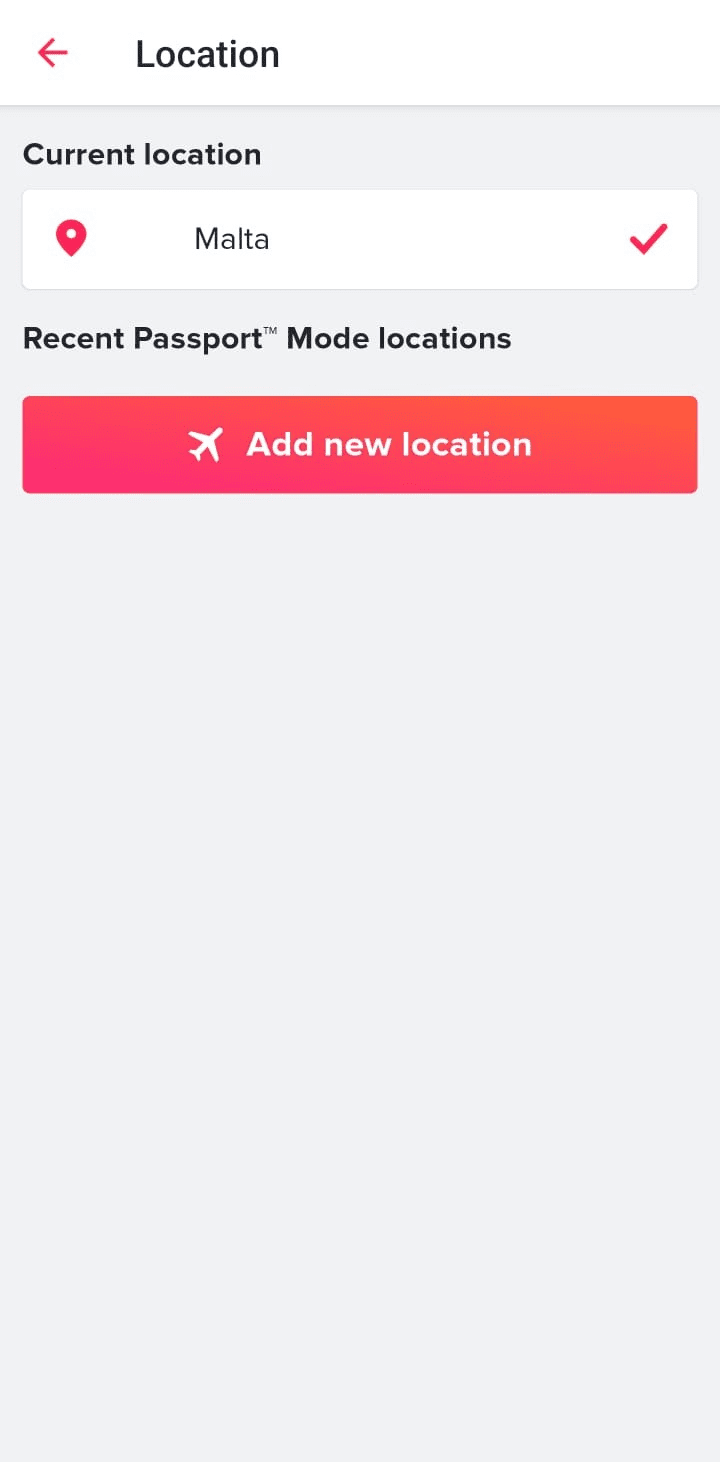Tap the pink gradient Add new location bar
The height and width of the screenshot is (1462, 720).
360,444
